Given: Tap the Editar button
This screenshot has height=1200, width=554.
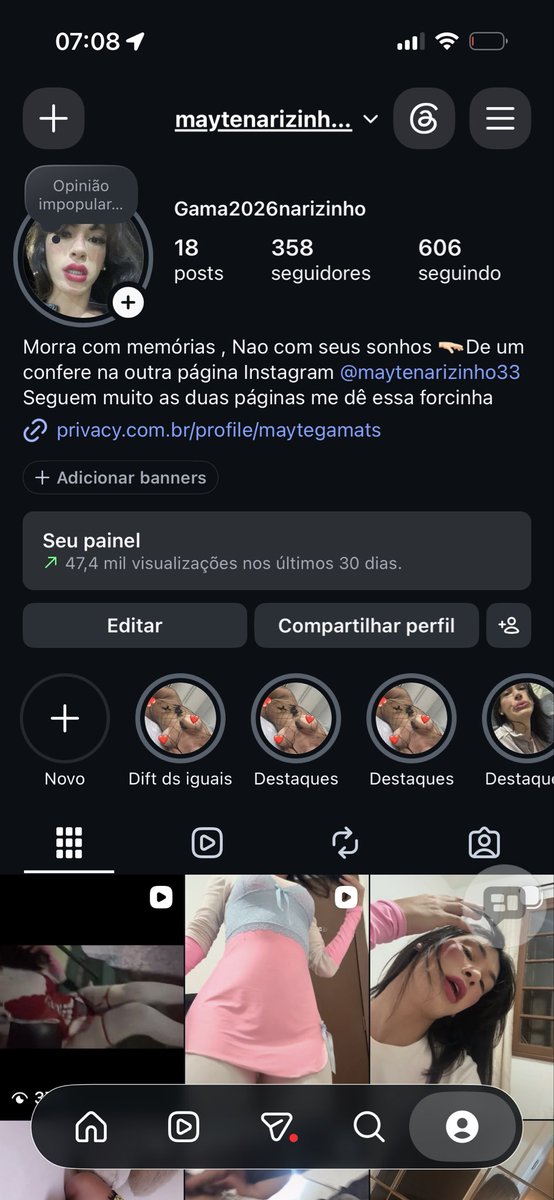Looking at the screenshot, I should tap(134, 625).
